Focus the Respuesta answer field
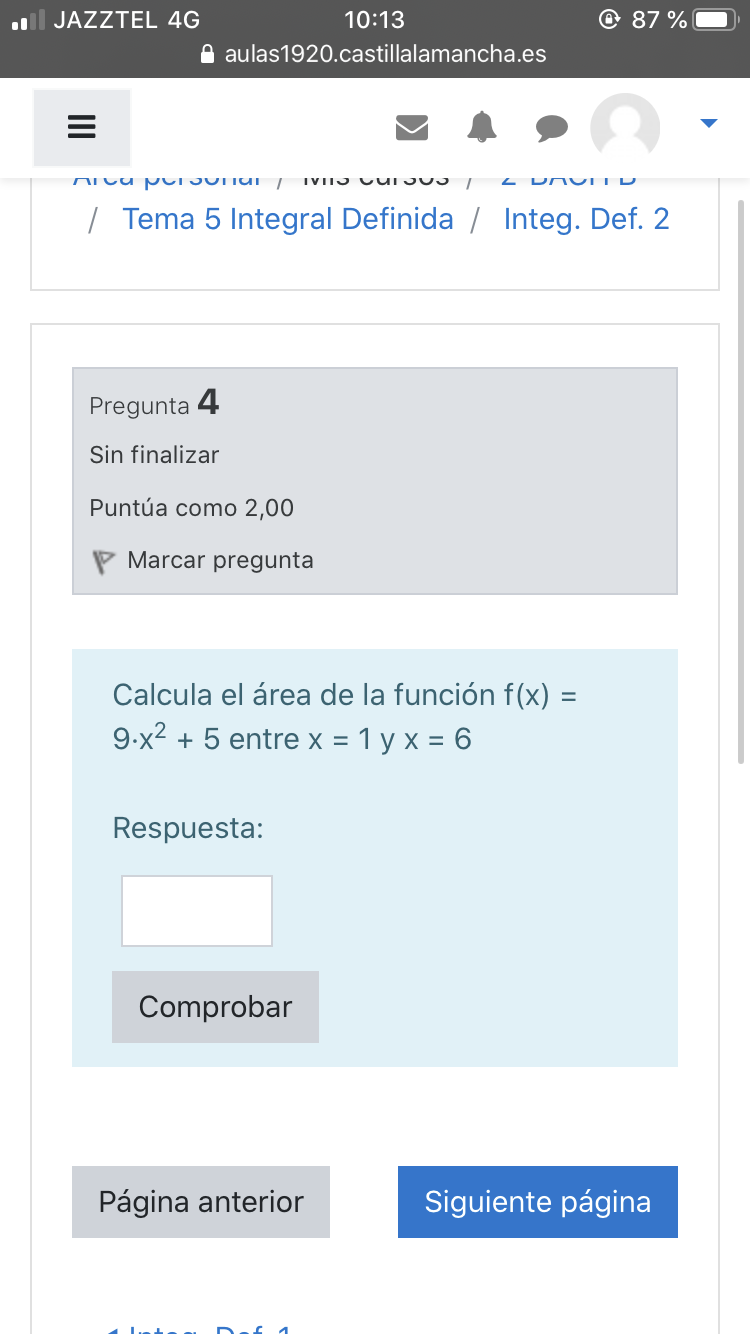Viewport: 750px width, 1334px height. coord(197,910)
